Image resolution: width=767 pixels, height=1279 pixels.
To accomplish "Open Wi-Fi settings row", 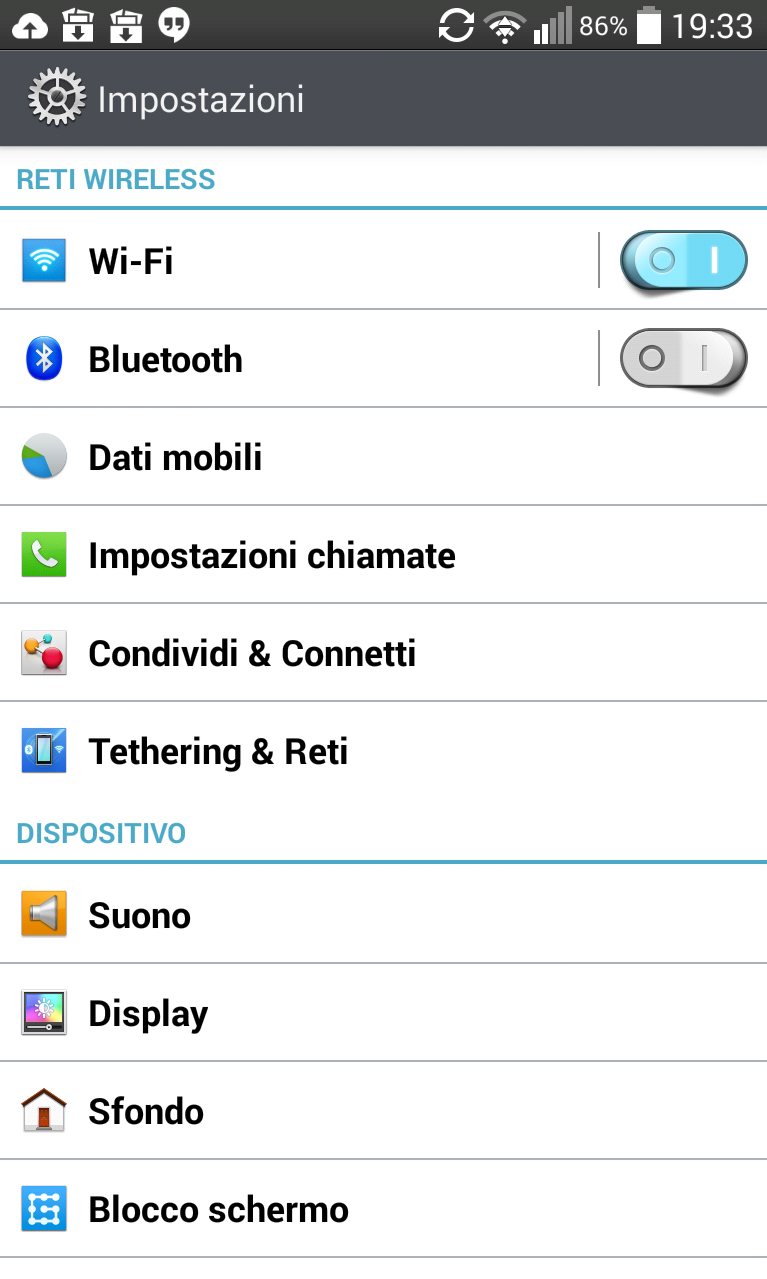I will (300, 261).
